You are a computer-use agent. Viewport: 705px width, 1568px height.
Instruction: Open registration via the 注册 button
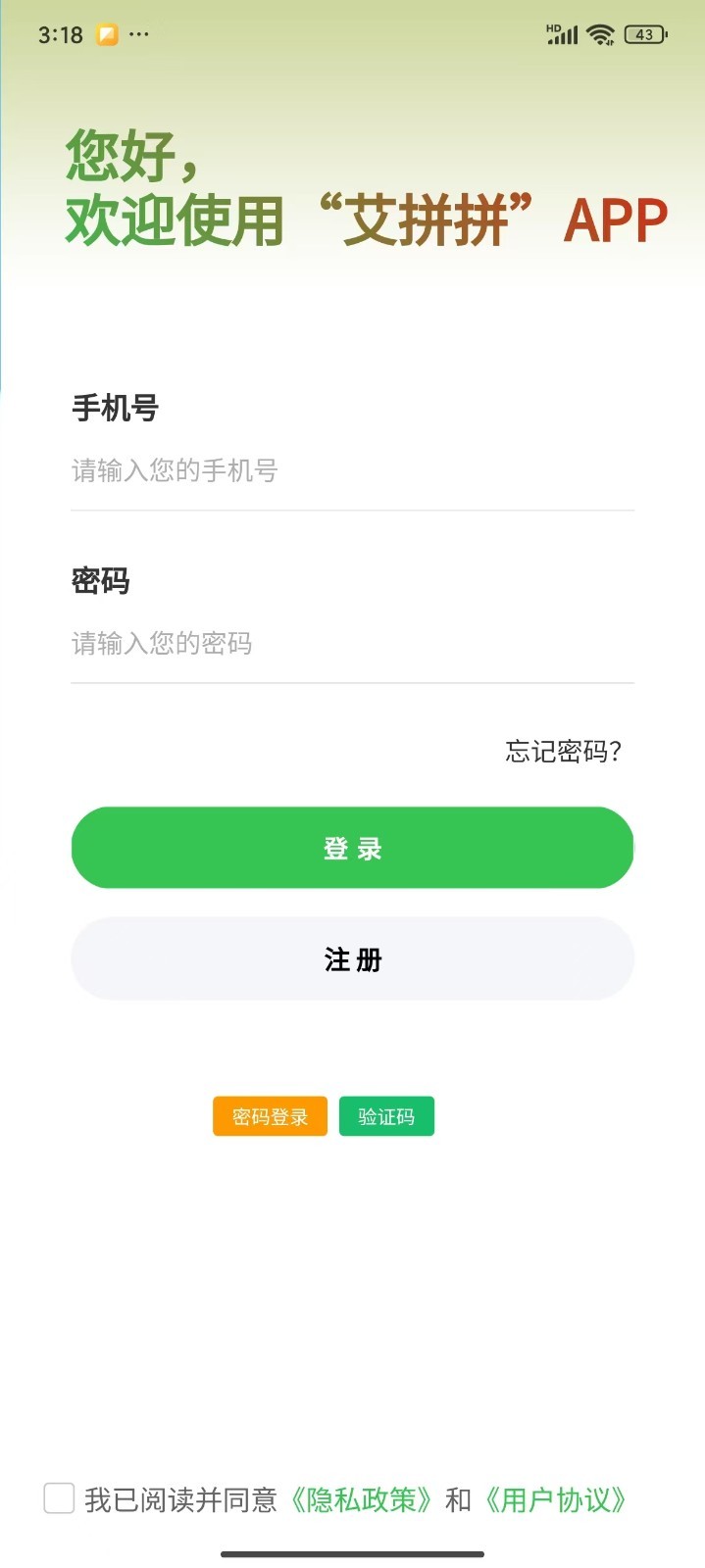point(352,958)
